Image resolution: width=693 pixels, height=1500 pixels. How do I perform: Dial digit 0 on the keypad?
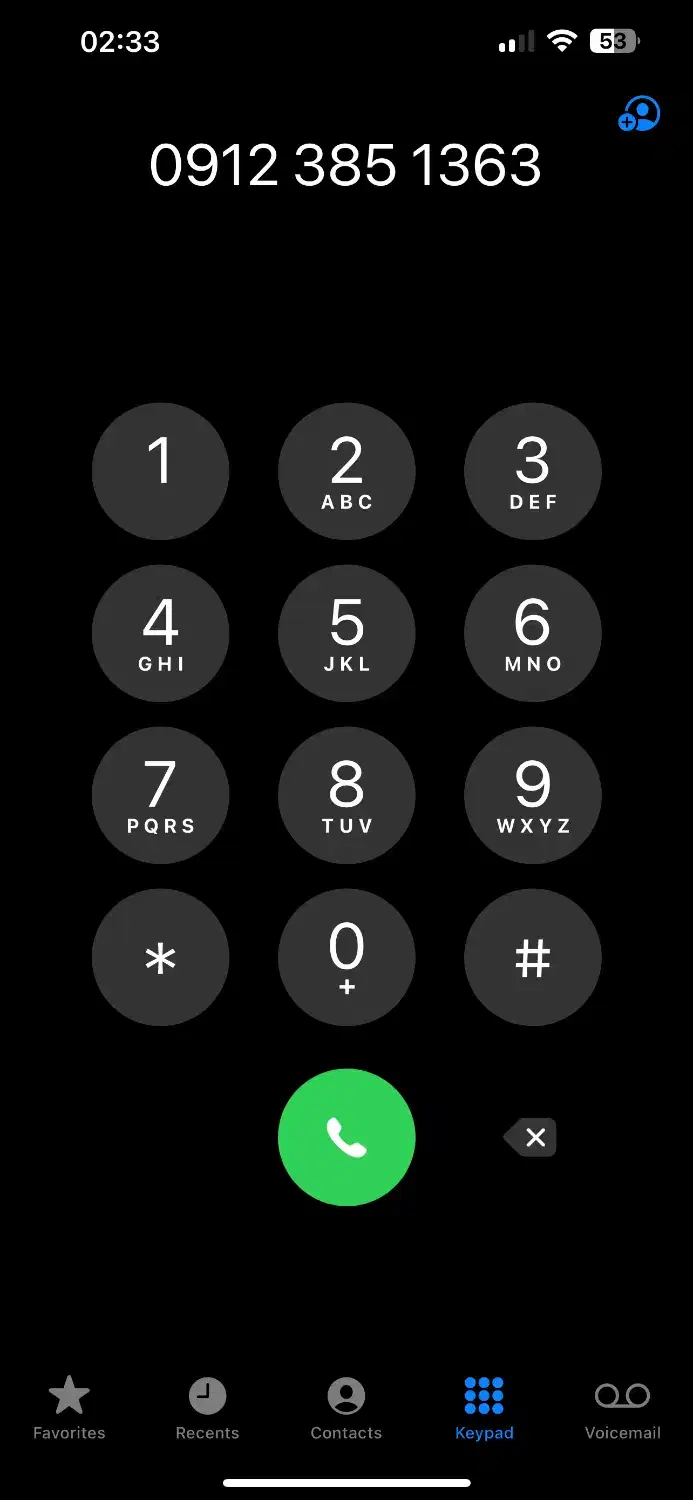[346, 957]
